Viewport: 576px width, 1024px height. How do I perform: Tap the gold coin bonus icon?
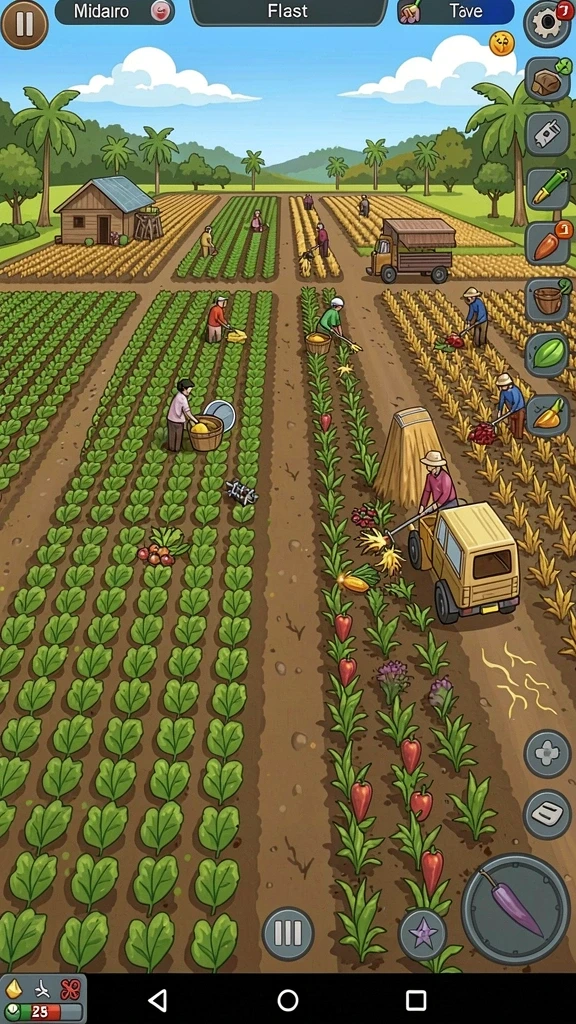pyautogui.click(x=502, y=43)
